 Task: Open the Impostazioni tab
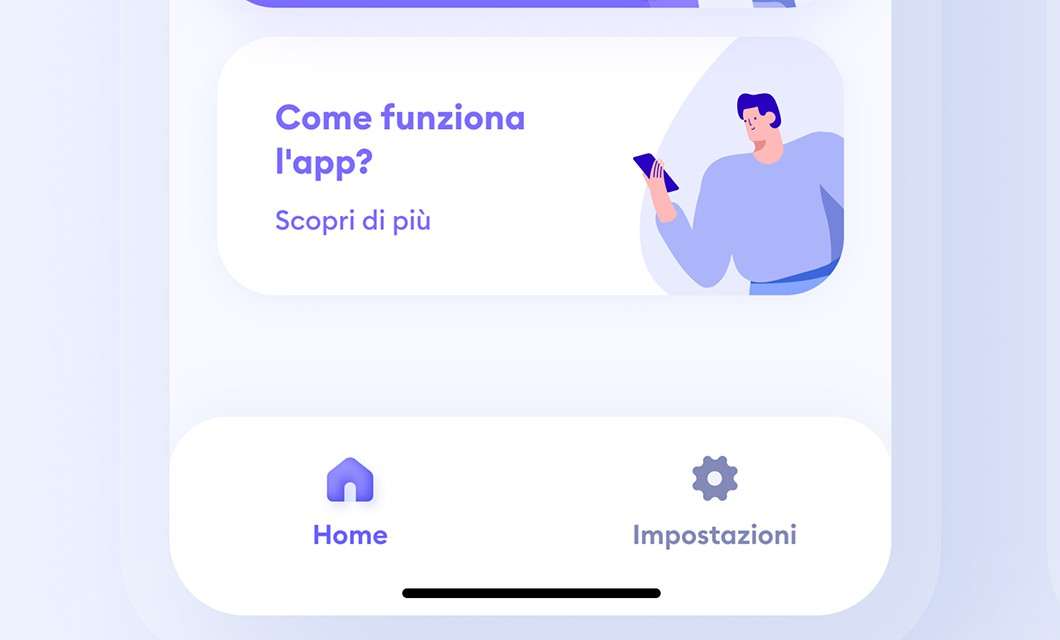[714, 503]
